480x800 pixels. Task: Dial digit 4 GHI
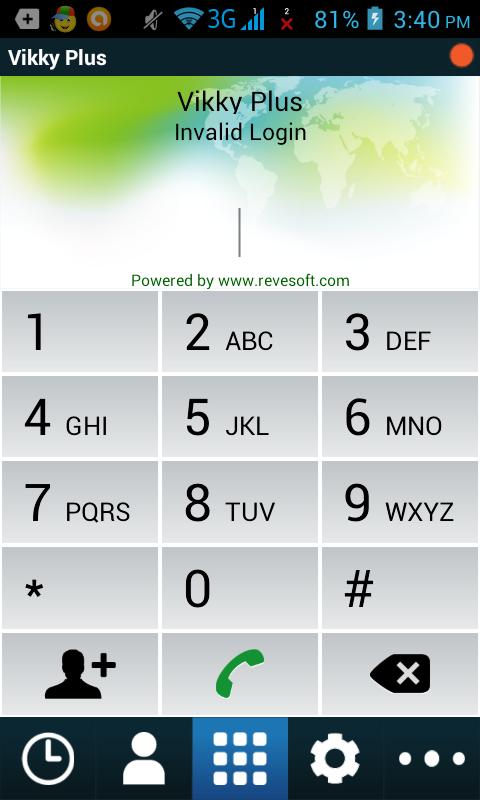(80, 416)
